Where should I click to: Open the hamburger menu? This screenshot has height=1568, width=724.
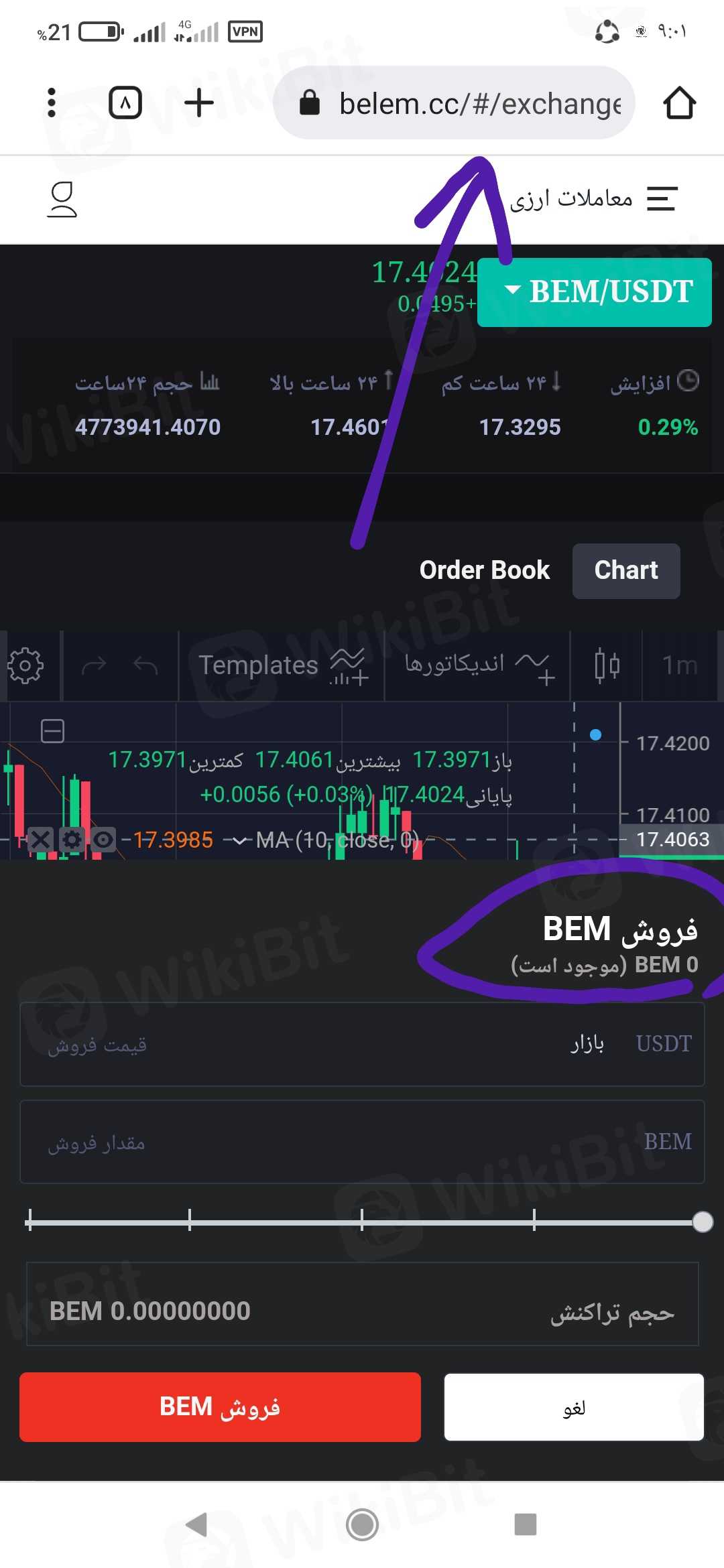[662, 199]
